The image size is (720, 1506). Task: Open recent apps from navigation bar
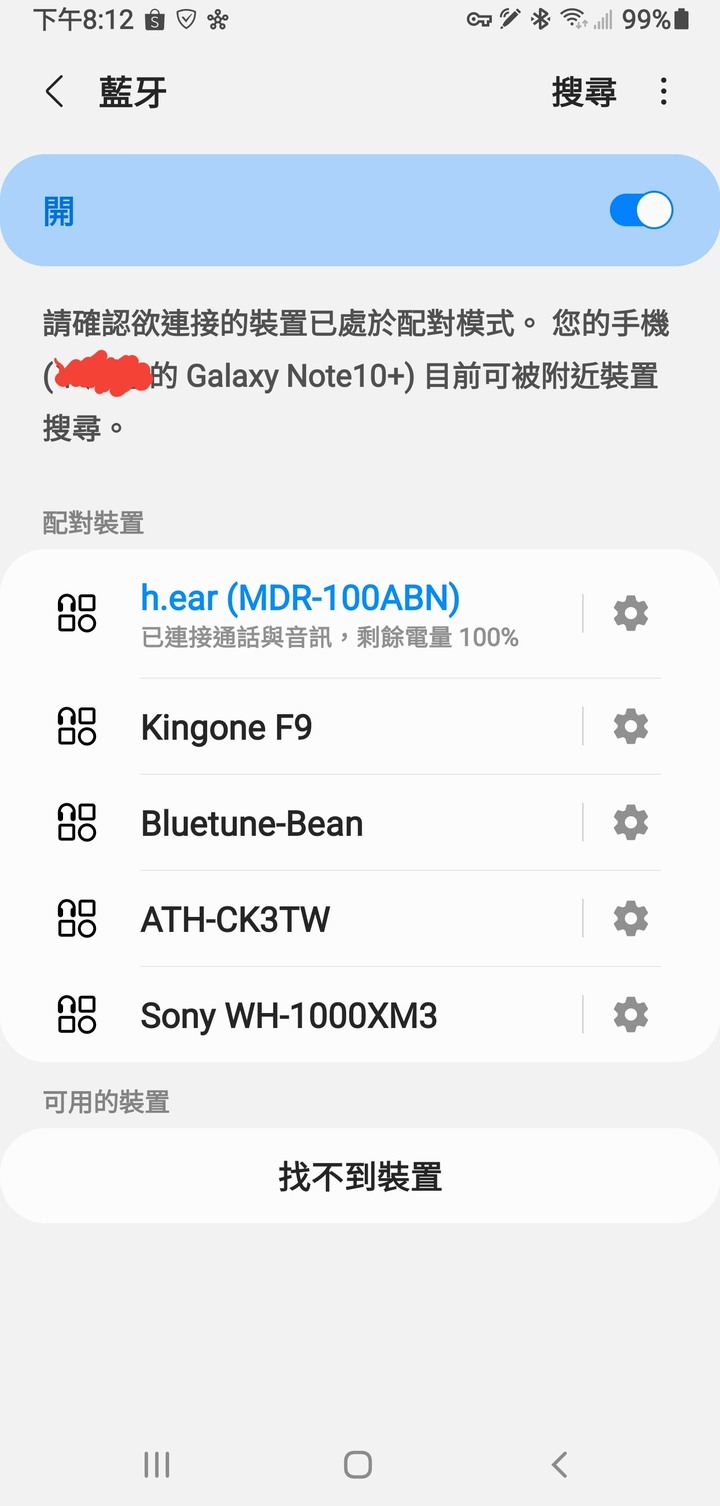pos(157,1465)
